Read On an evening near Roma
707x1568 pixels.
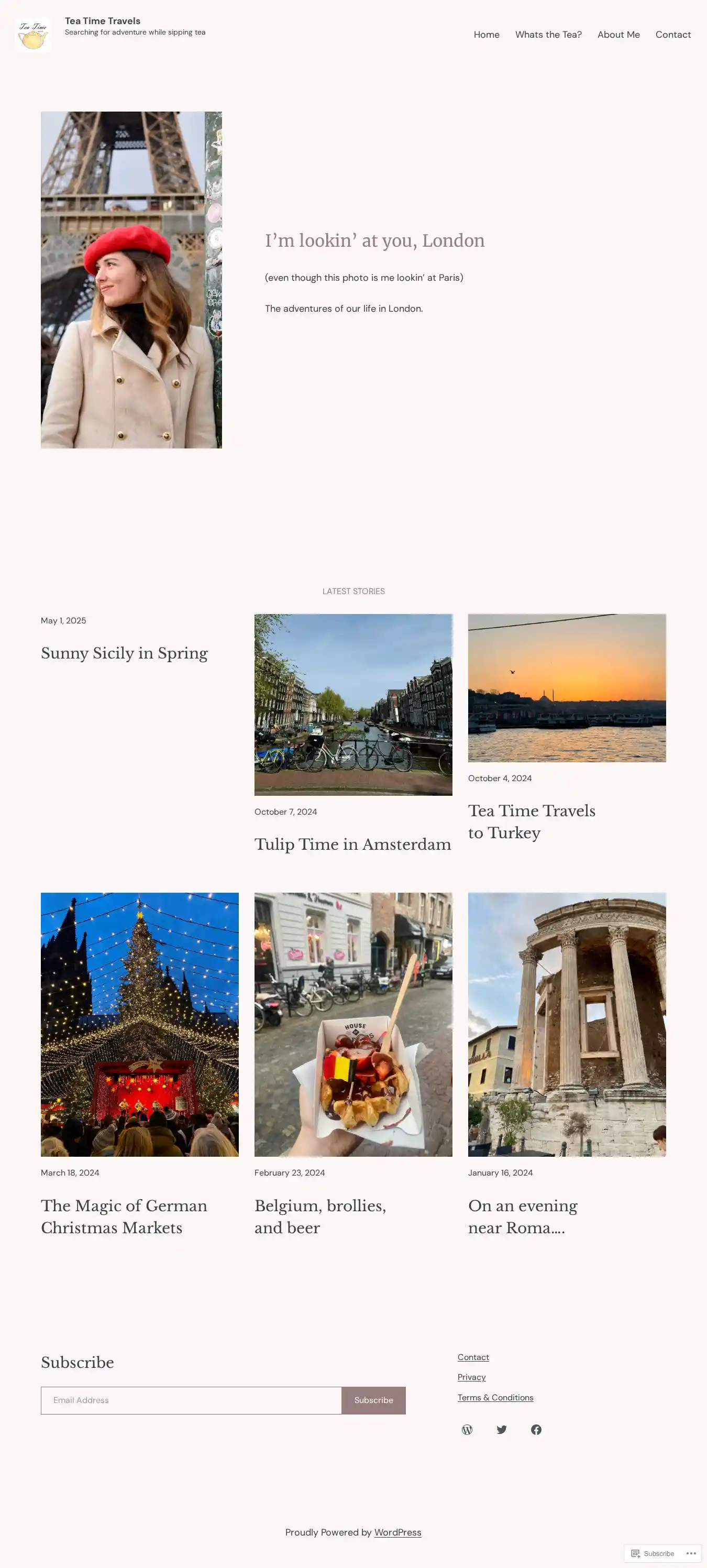522,1216
